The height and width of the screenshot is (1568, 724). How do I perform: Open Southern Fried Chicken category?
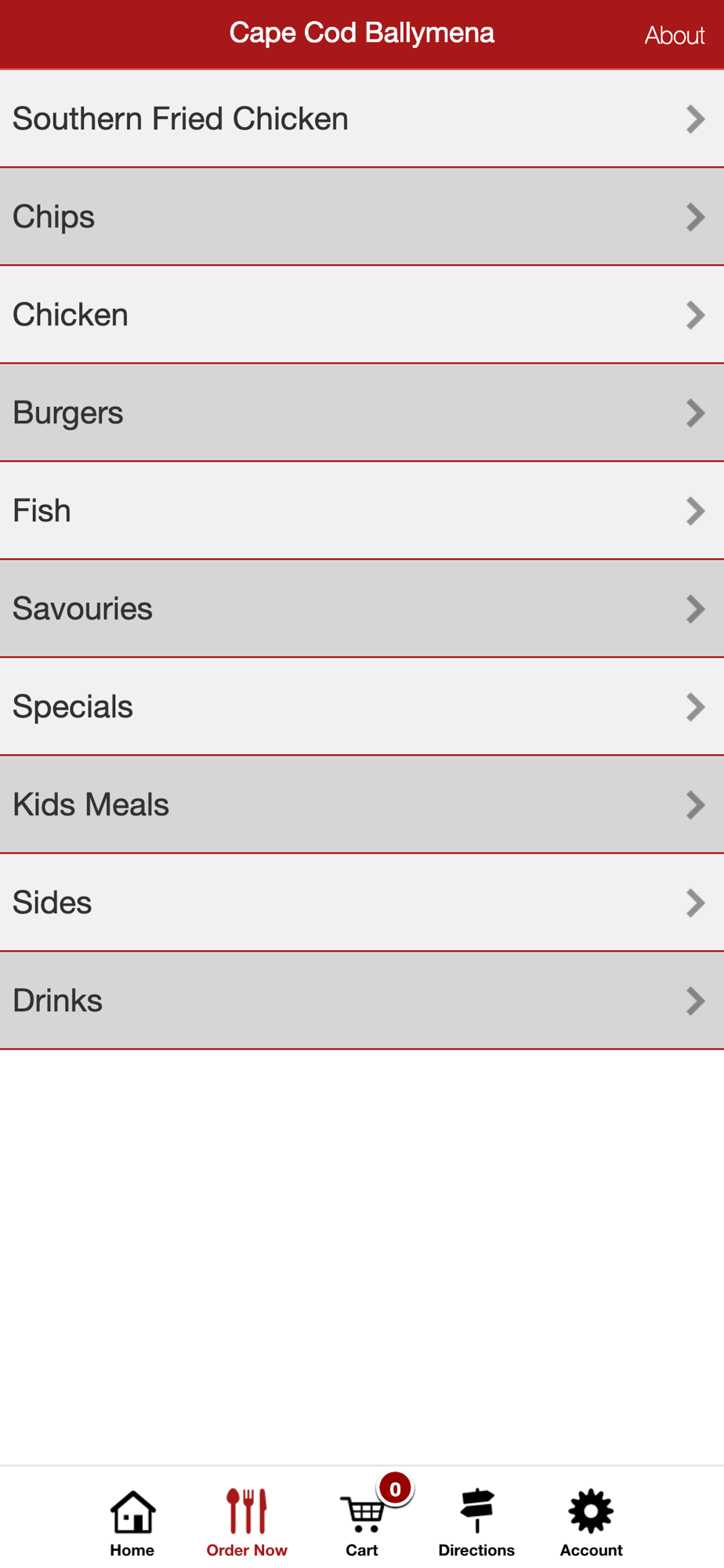(x=361, y=119)
